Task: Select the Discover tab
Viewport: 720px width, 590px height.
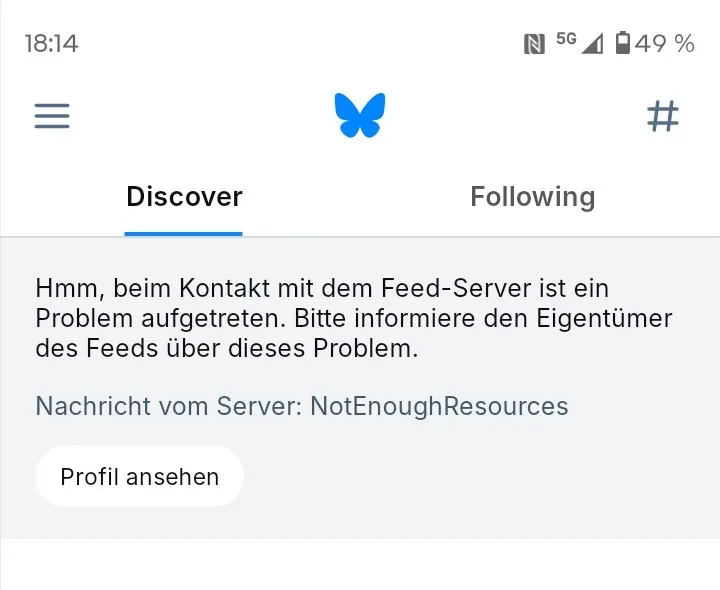Action: (x=184, y=197)
